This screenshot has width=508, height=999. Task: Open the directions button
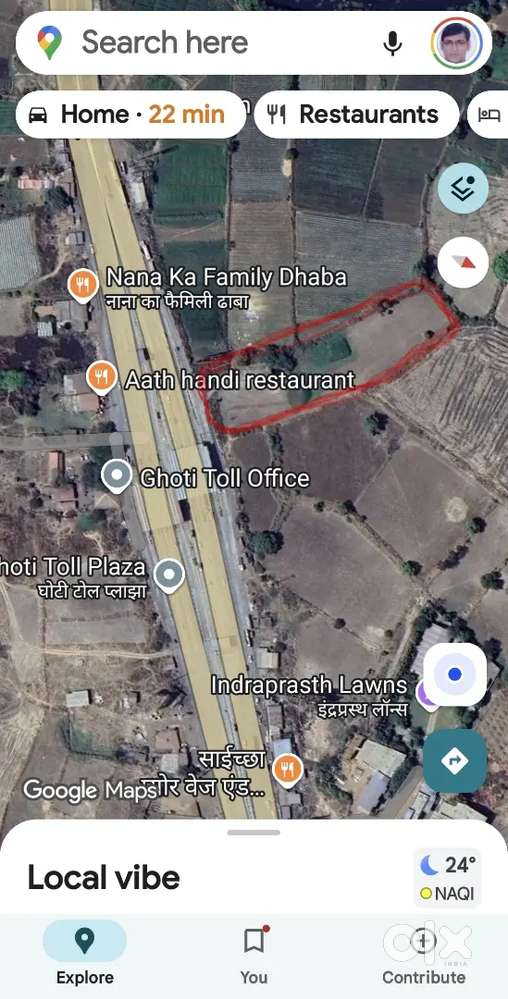coord(455,761)
